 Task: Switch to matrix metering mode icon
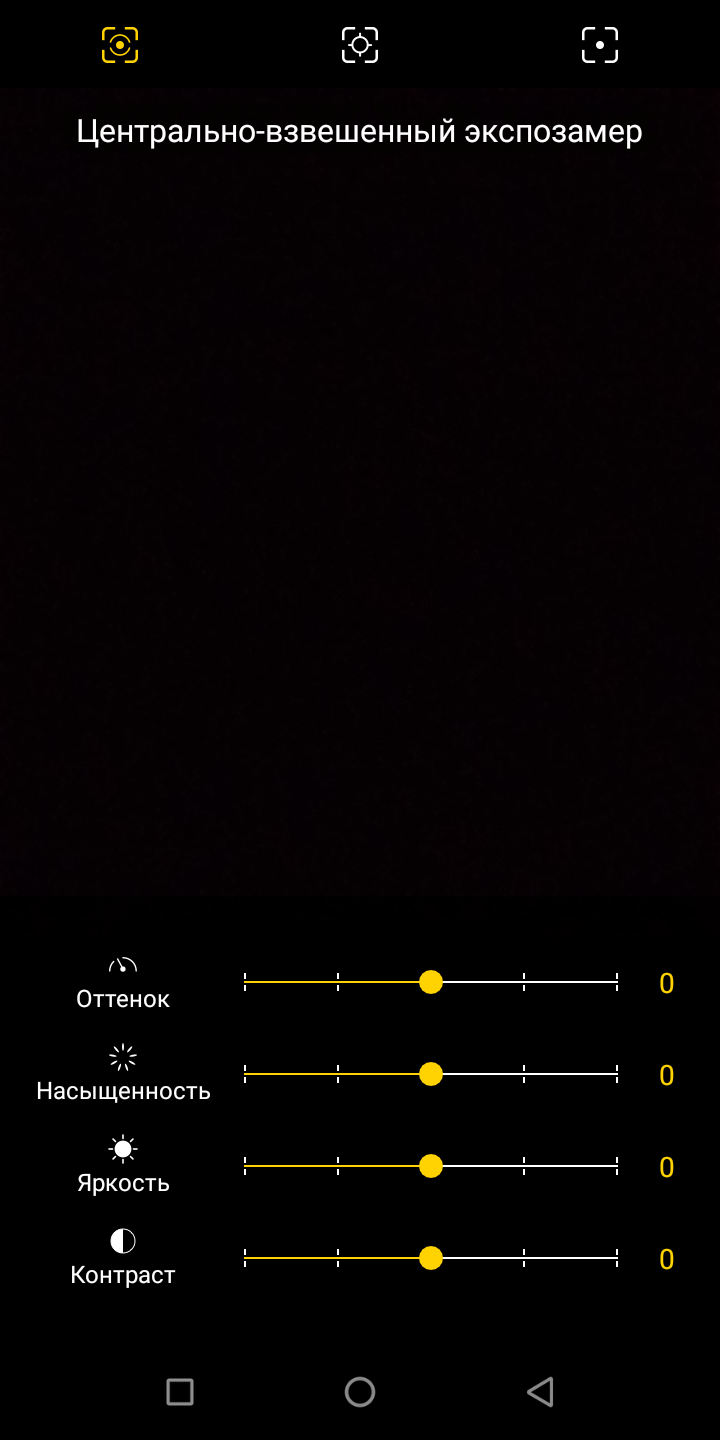[360, 45]
